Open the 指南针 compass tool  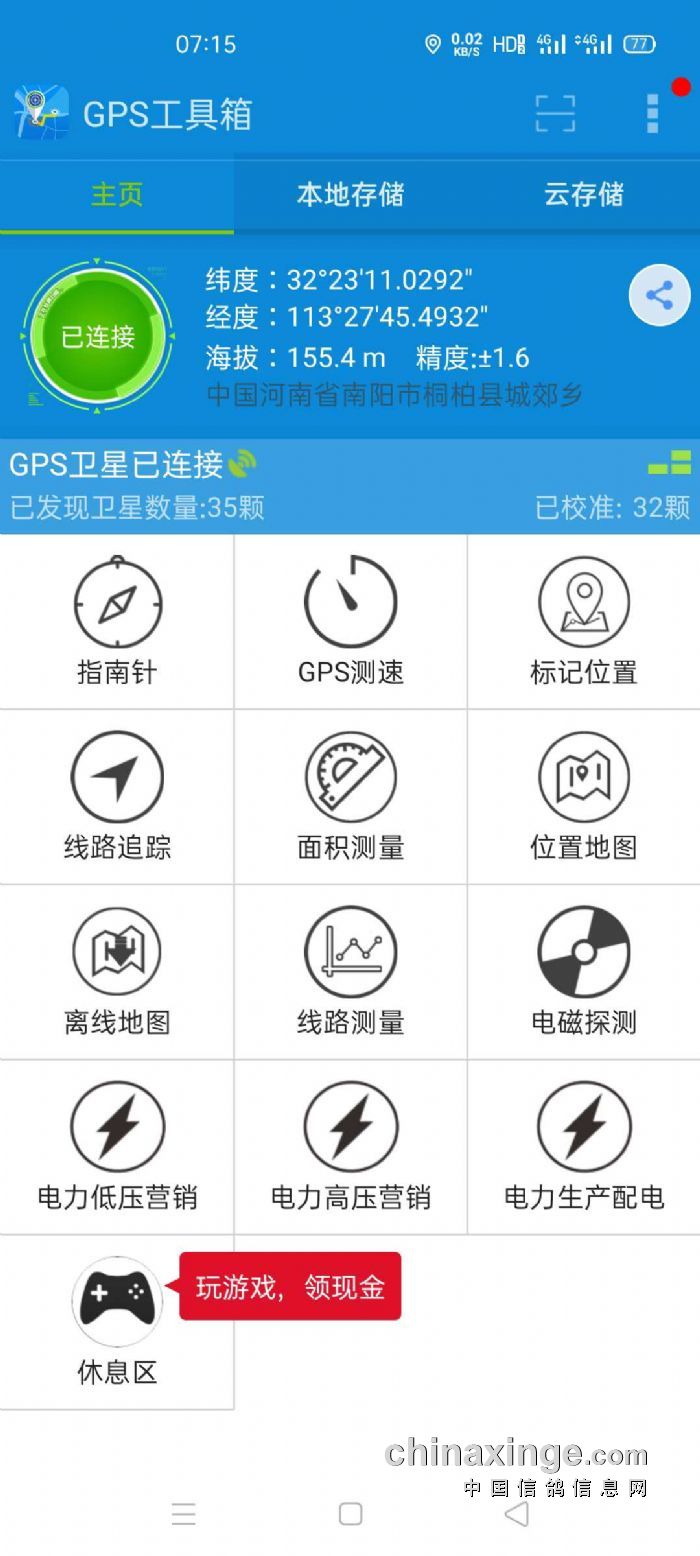click(117, 622)
